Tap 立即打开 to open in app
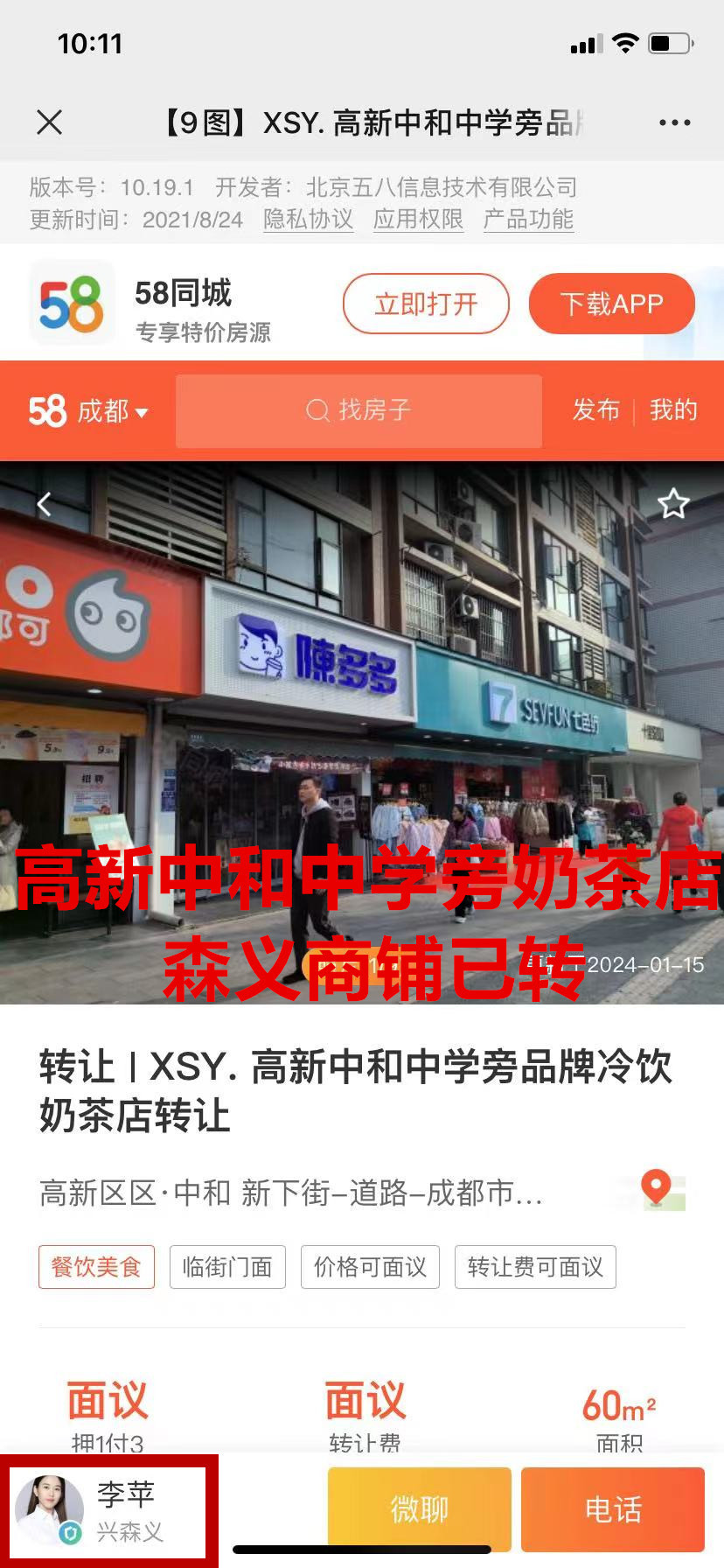 click(x=426, y=304)
